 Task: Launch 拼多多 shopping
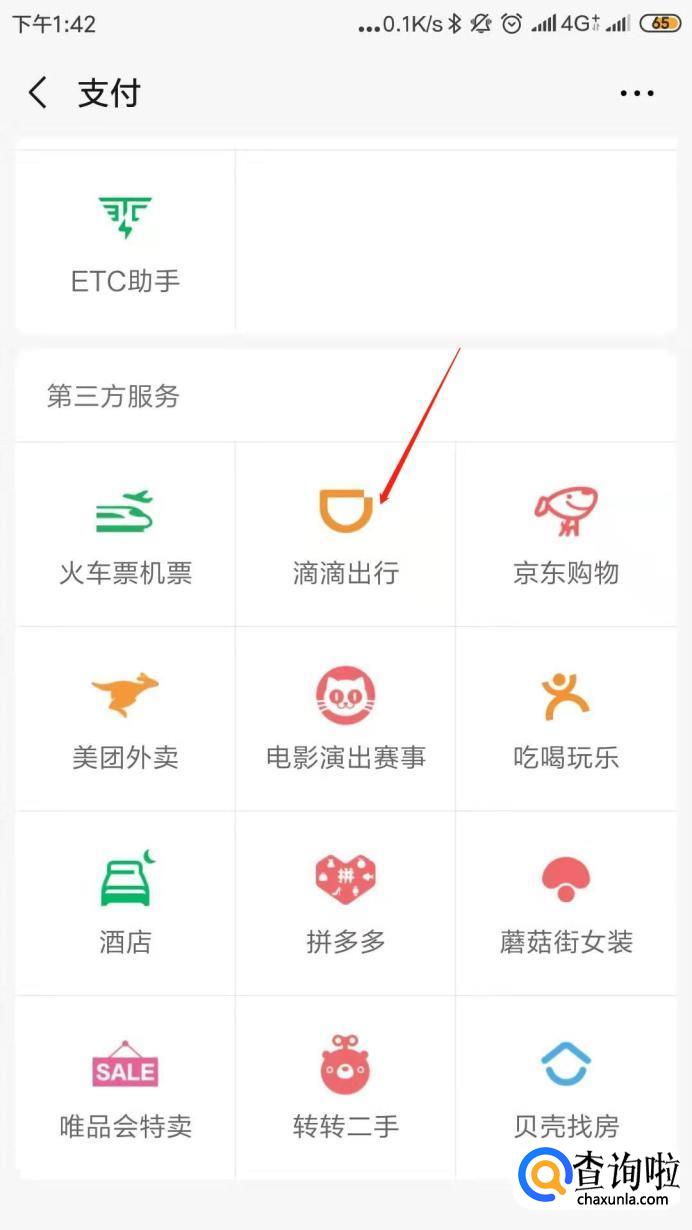[x=345, y=903]
